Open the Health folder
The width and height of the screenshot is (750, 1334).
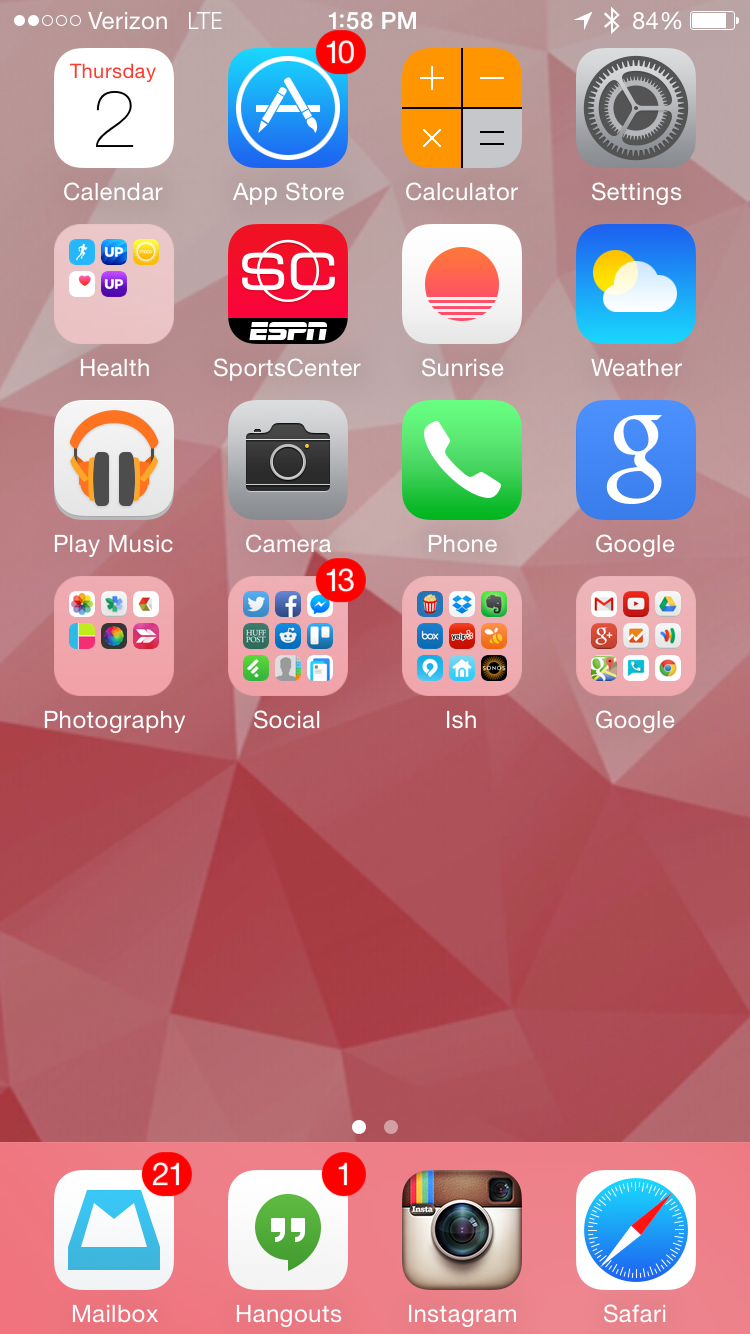pyautogui.click(x=113, y=284)
